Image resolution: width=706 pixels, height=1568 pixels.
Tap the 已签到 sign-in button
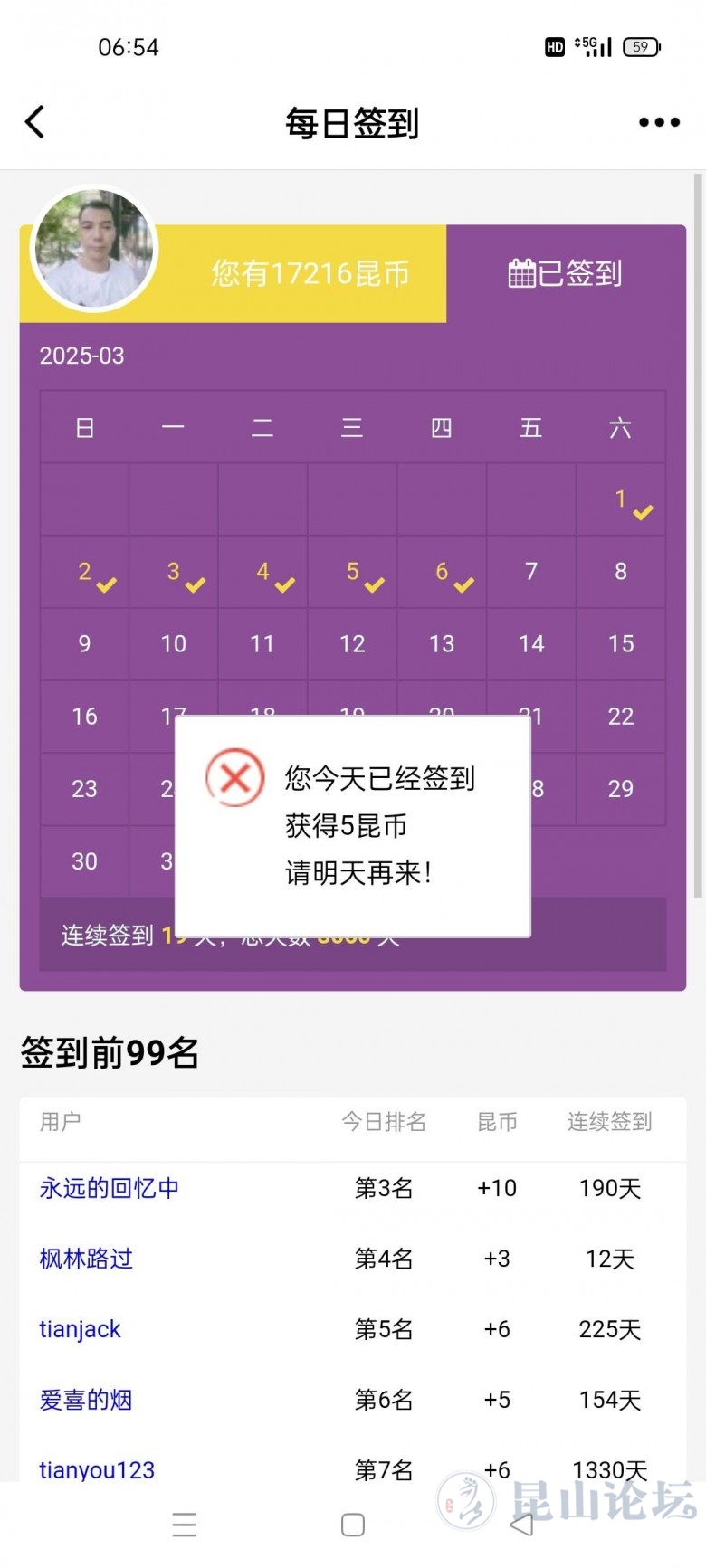click(566, 273)
